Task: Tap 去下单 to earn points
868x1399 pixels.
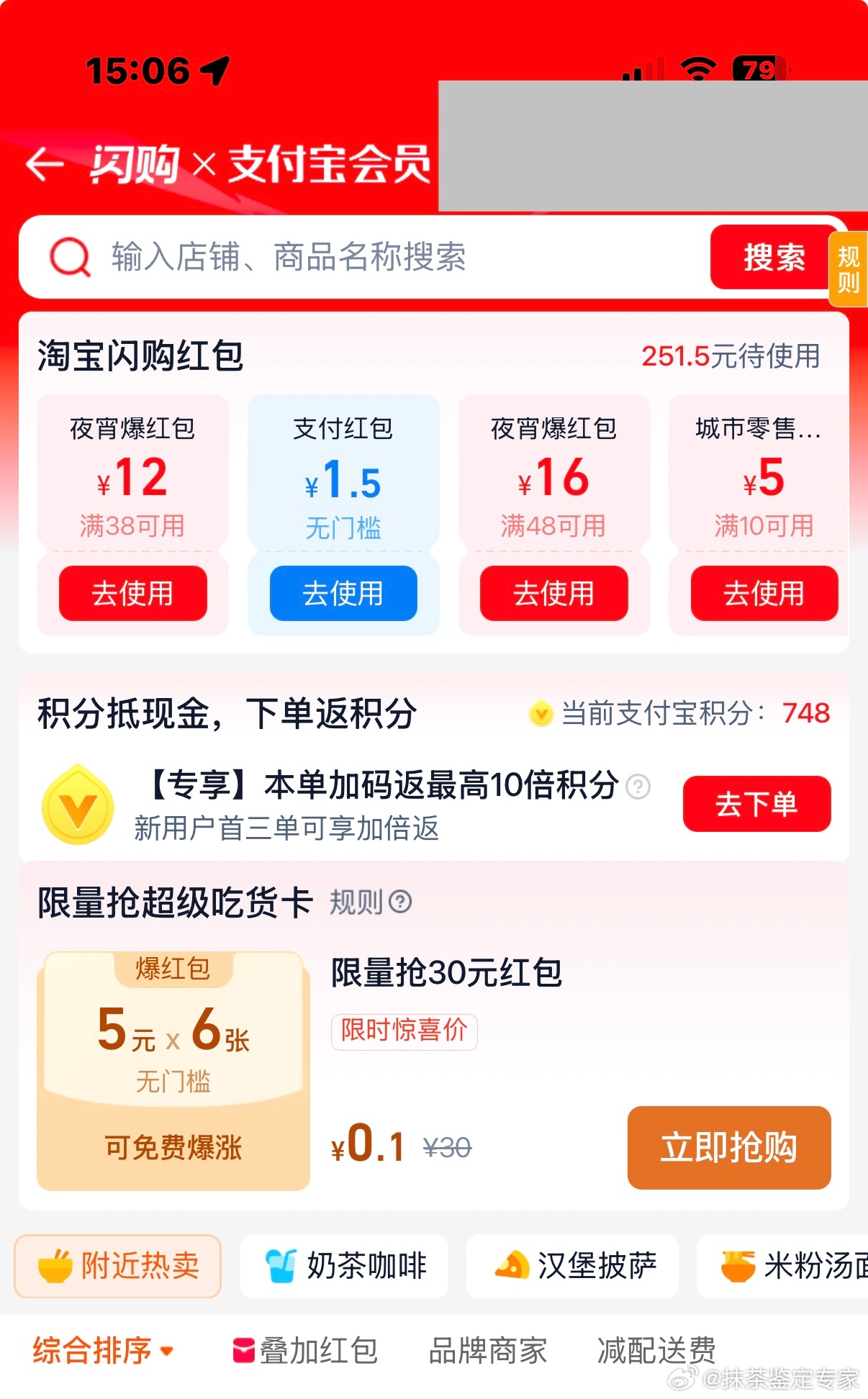Action: pyautogui.click(x=756, y=804)
